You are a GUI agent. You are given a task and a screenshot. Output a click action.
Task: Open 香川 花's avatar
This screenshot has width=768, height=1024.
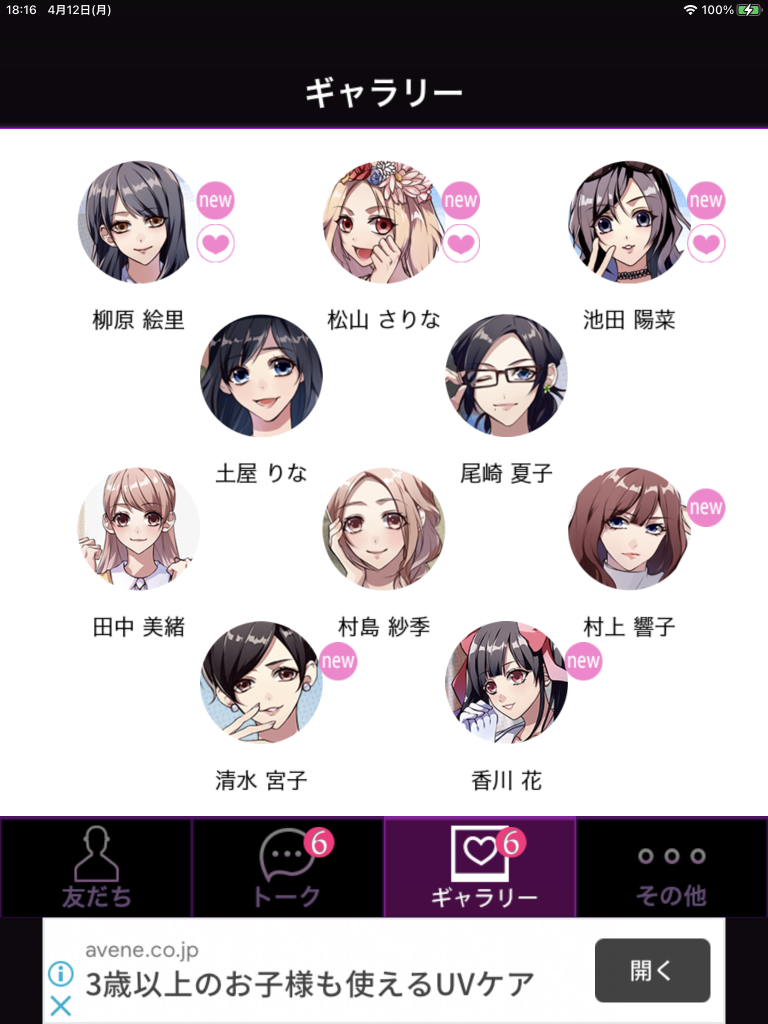coord(506,682)
